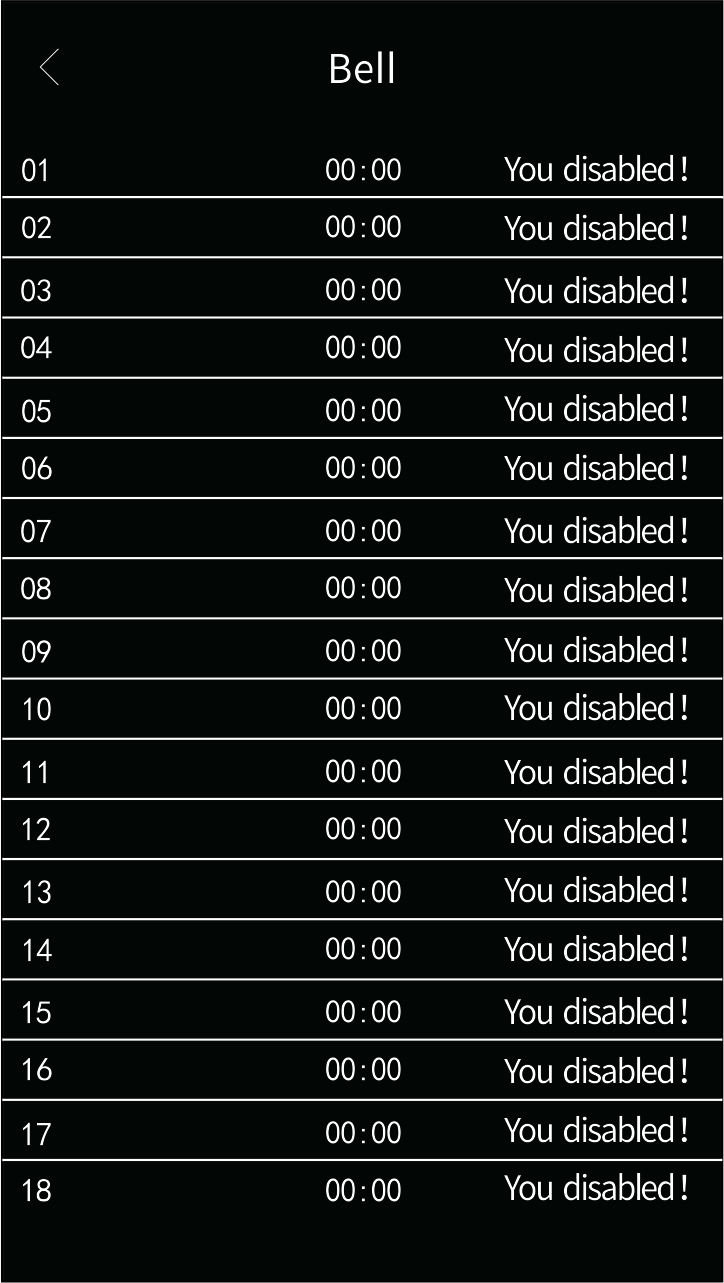Go back from the Bell screen
The image size is (724, 1283).
[49, 68]
